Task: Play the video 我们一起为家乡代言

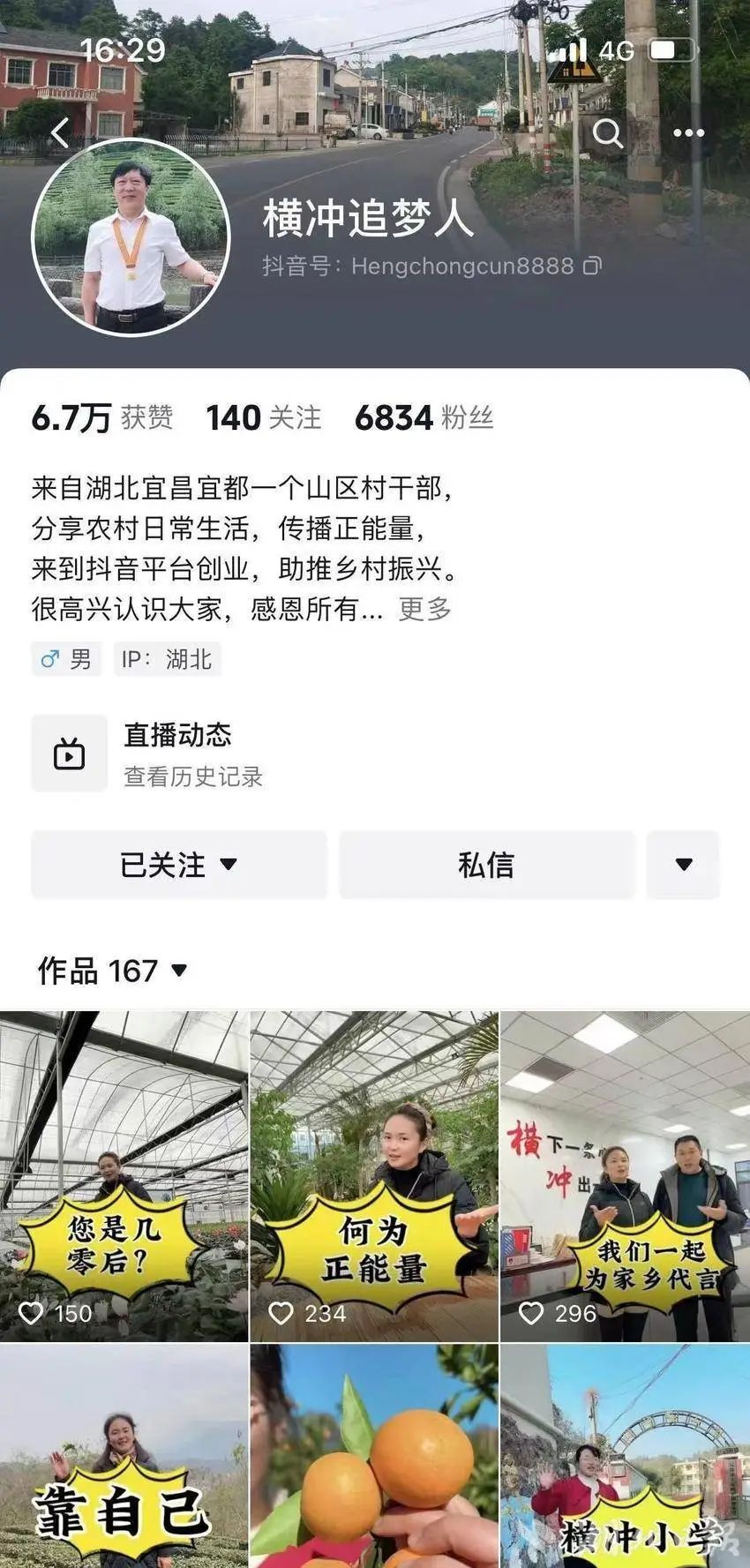Action: point(625,1175)
